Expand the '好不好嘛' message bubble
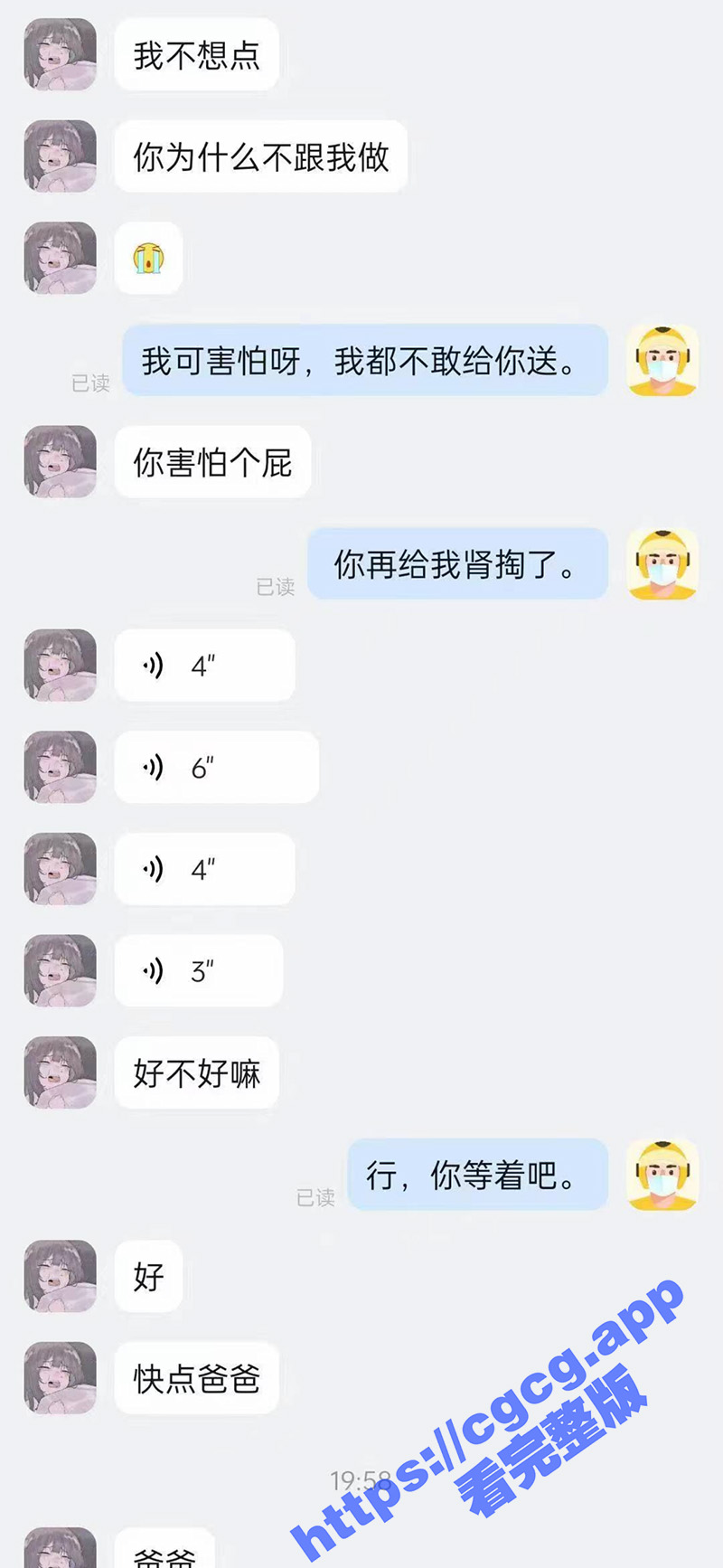Viewport: 723px width, 1568px height. 197,1072
